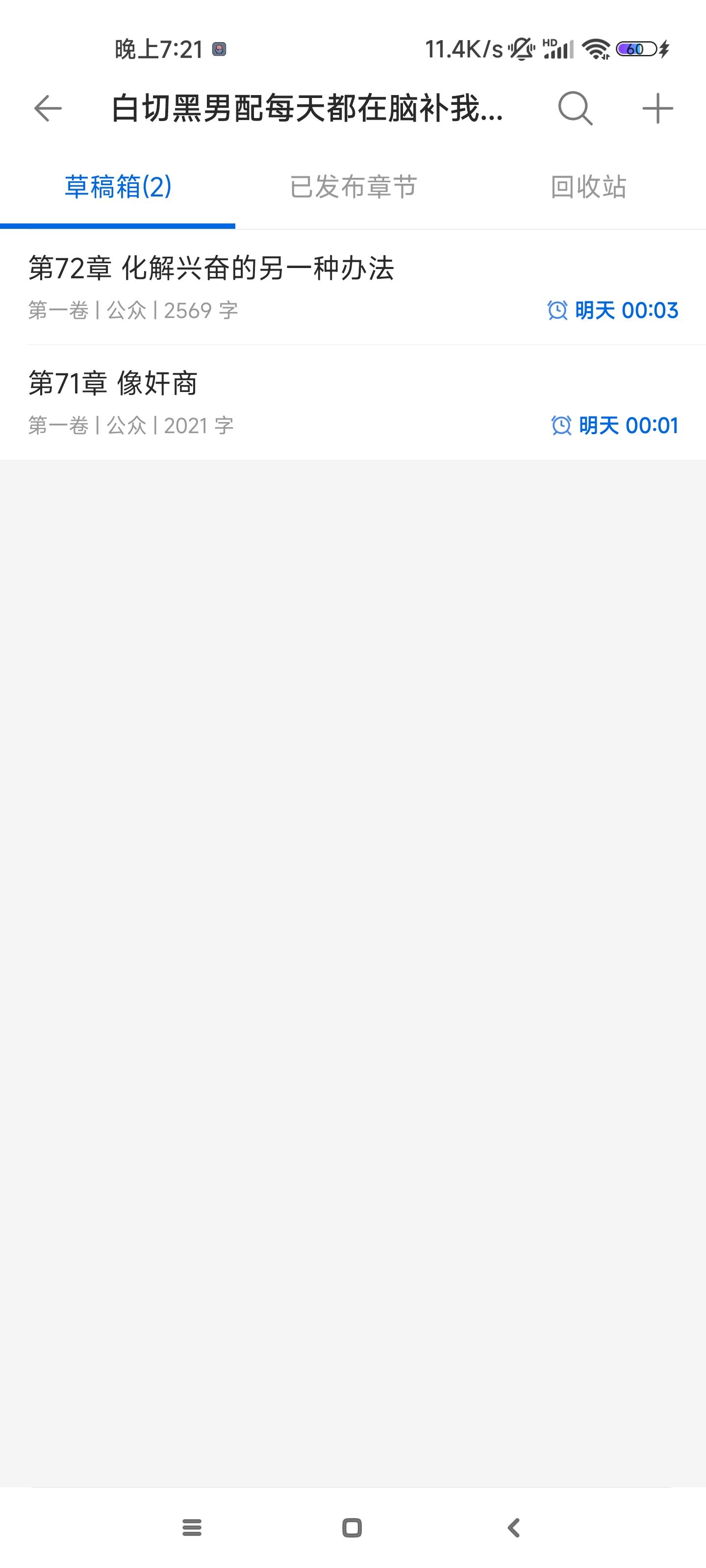Switch to the 回收站 tab
The height and width of the screenshot is (1568, 706).
(588, 187)
